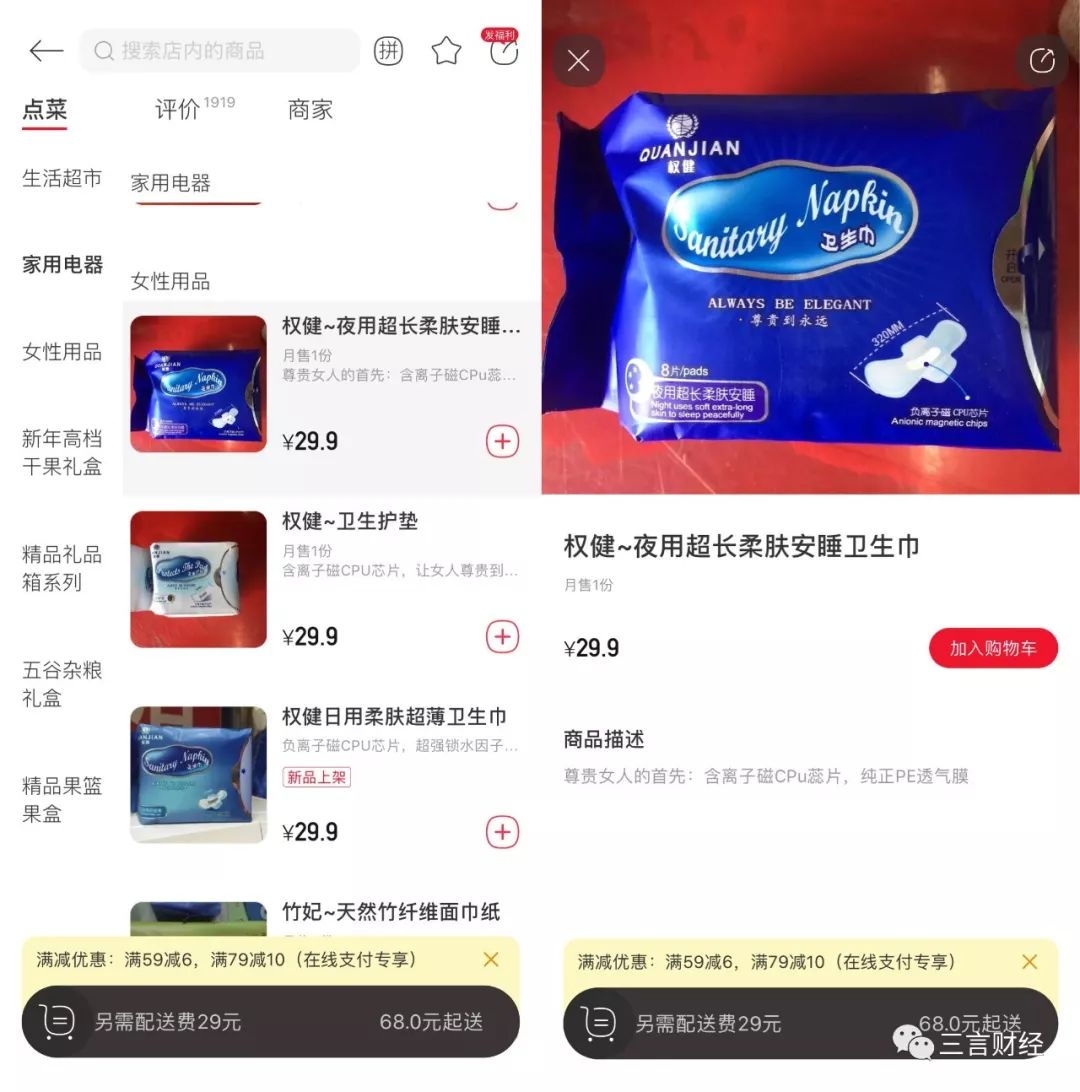
Task: Open the 权健~卫生护垫 product card
Action: [x=350, y=521]
